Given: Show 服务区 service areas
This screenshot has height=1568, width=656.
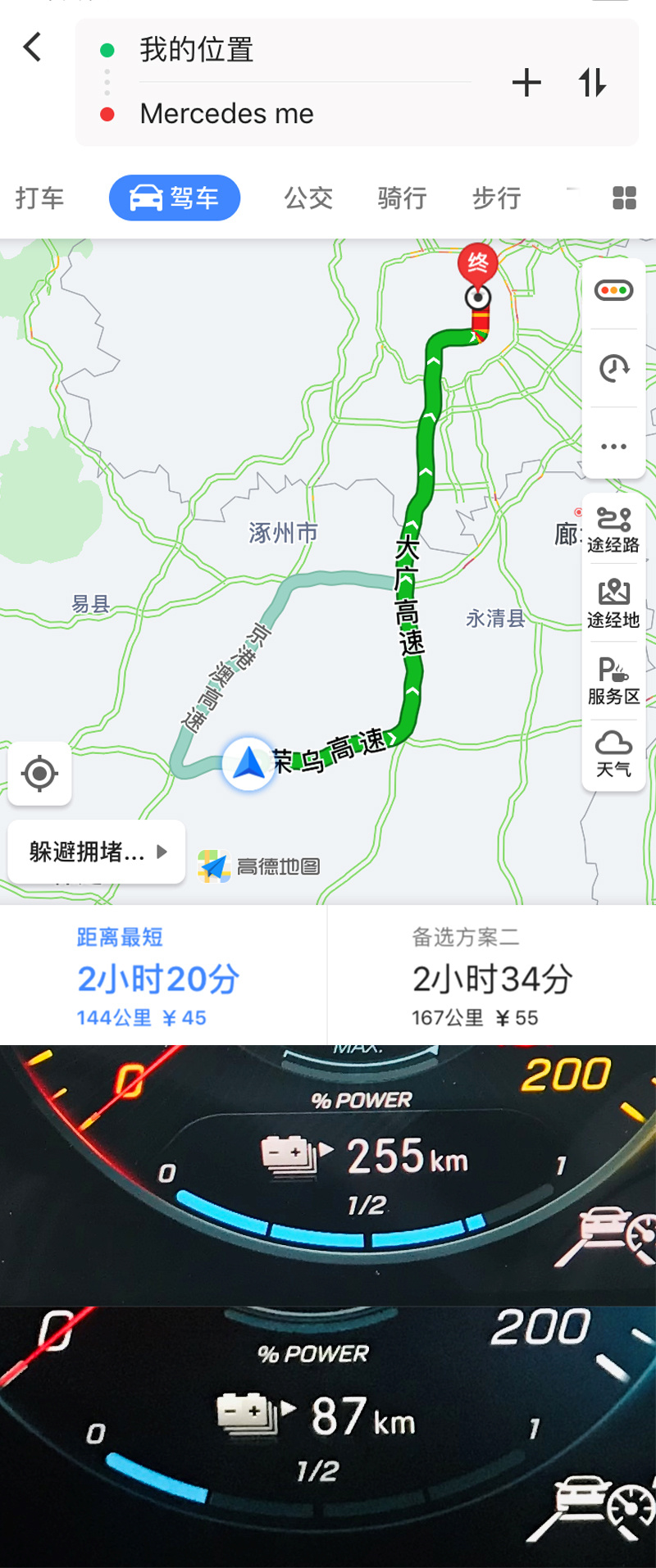Looking at the screenshot, I should click(x=613, y=681).
